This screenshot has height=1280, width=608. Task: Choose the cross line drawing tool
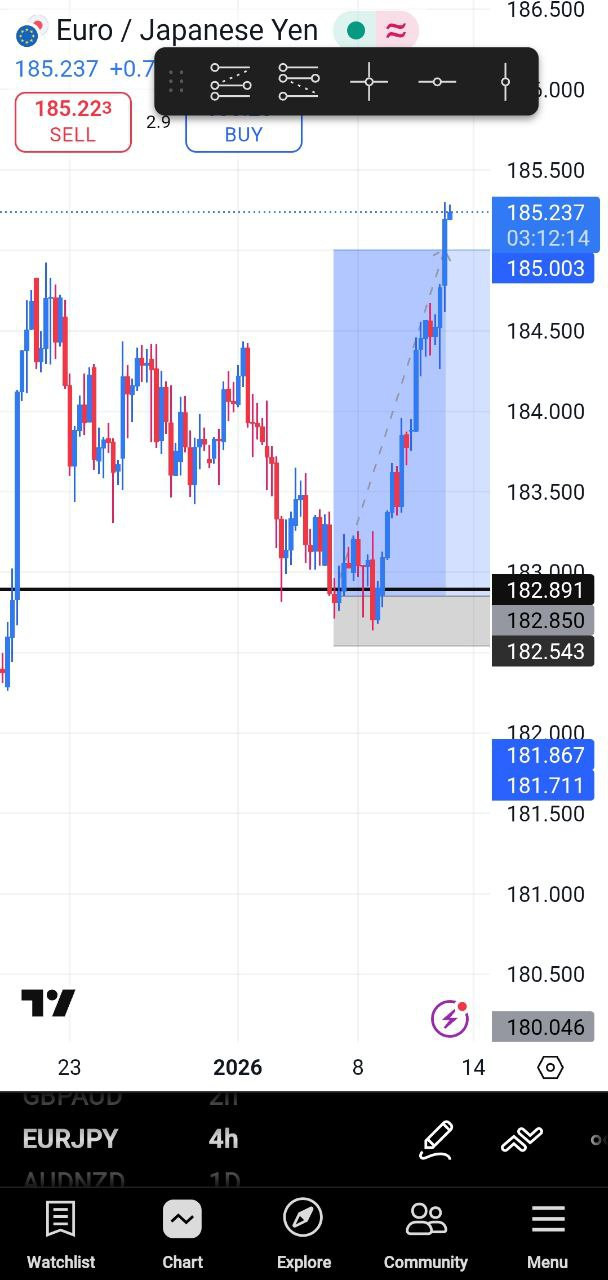(368, 81)
